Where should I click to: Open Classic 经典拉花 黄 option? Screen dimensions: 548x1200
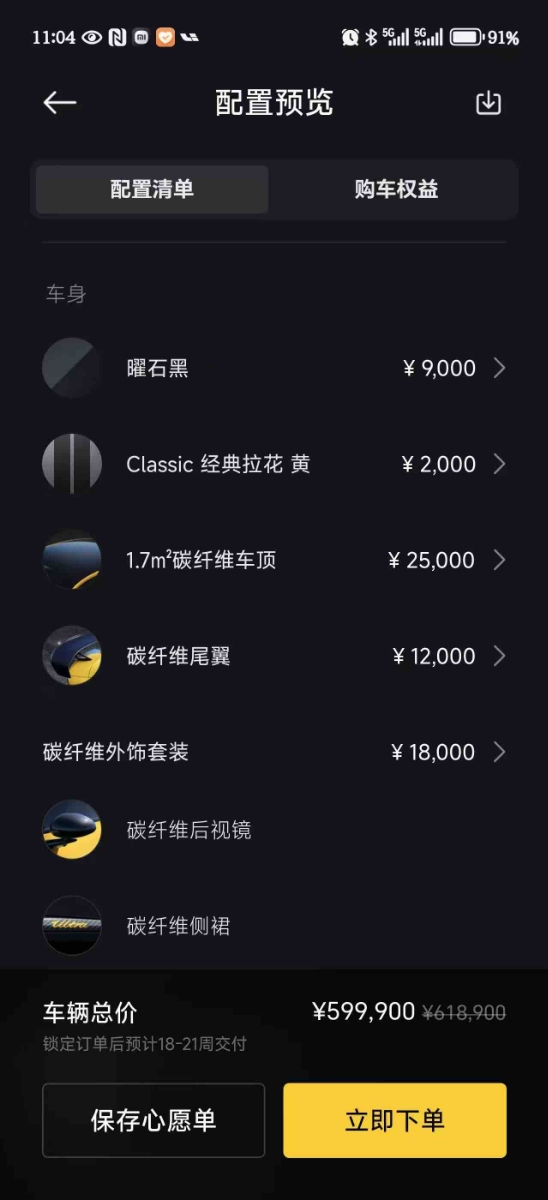274,464
